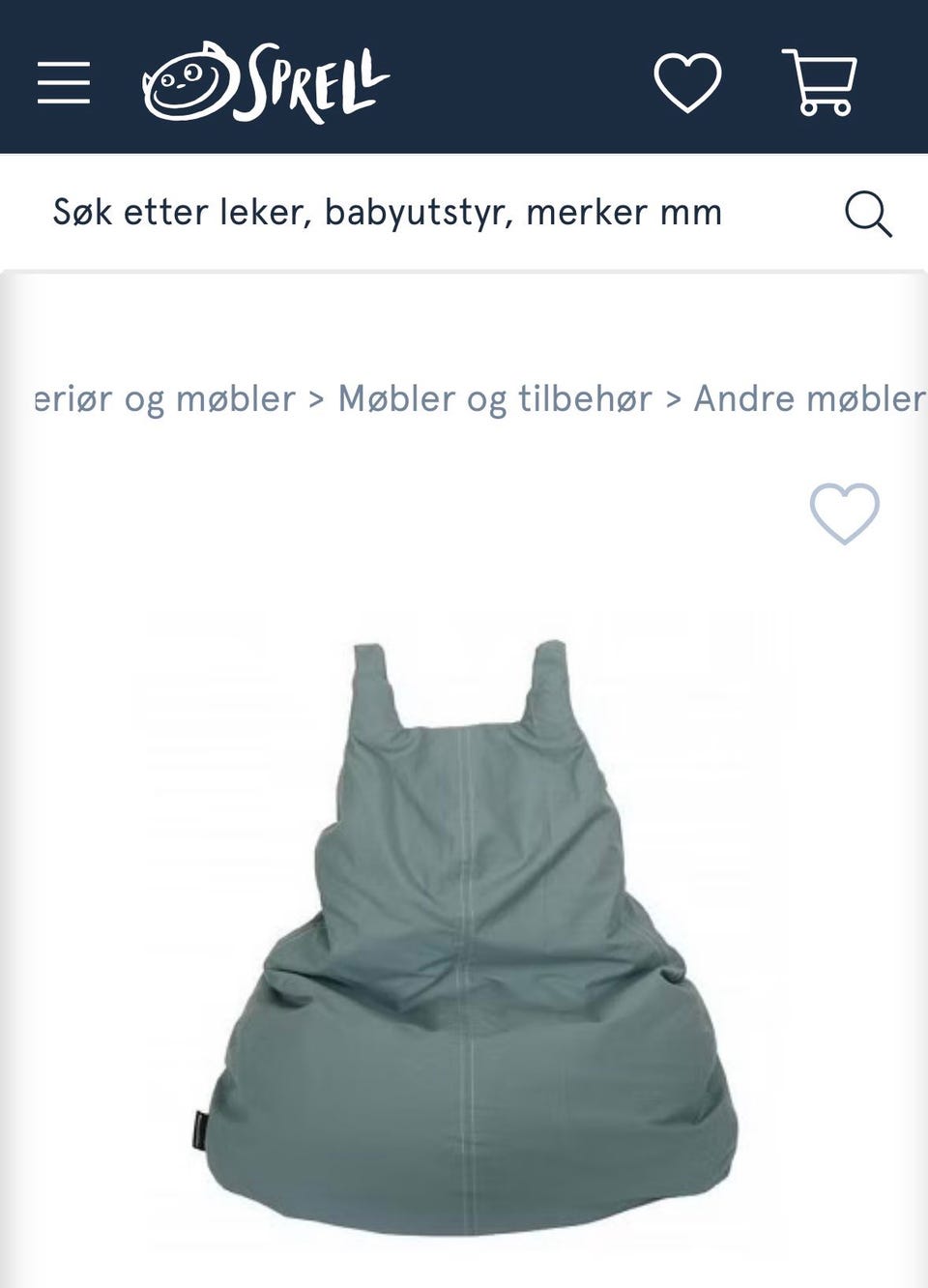The height and width of the screenshot is (1288, 928).
Task: Go to homepage via Sprell logo
Action: [261, 82]
